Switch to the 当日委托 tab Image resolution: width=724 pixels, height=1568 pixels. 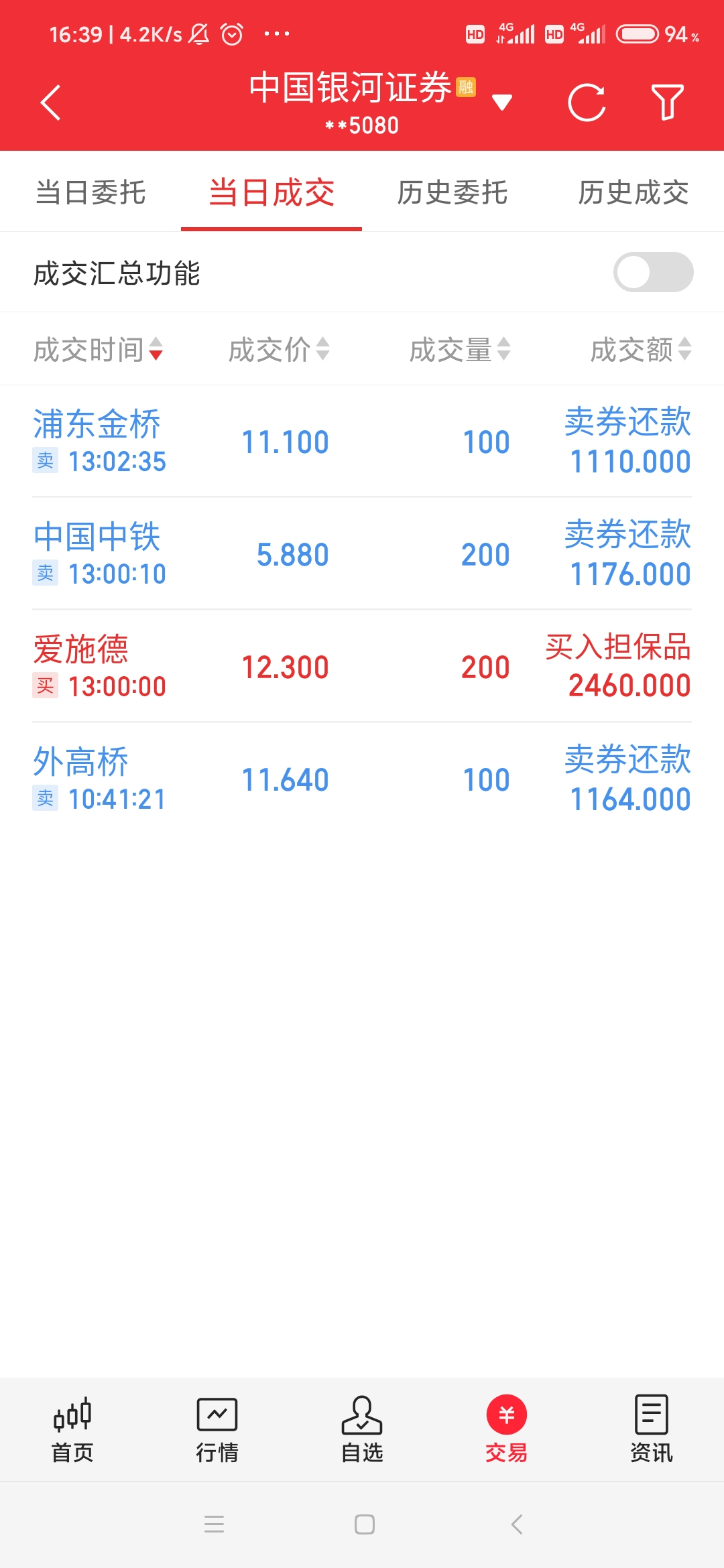point(90,193)
